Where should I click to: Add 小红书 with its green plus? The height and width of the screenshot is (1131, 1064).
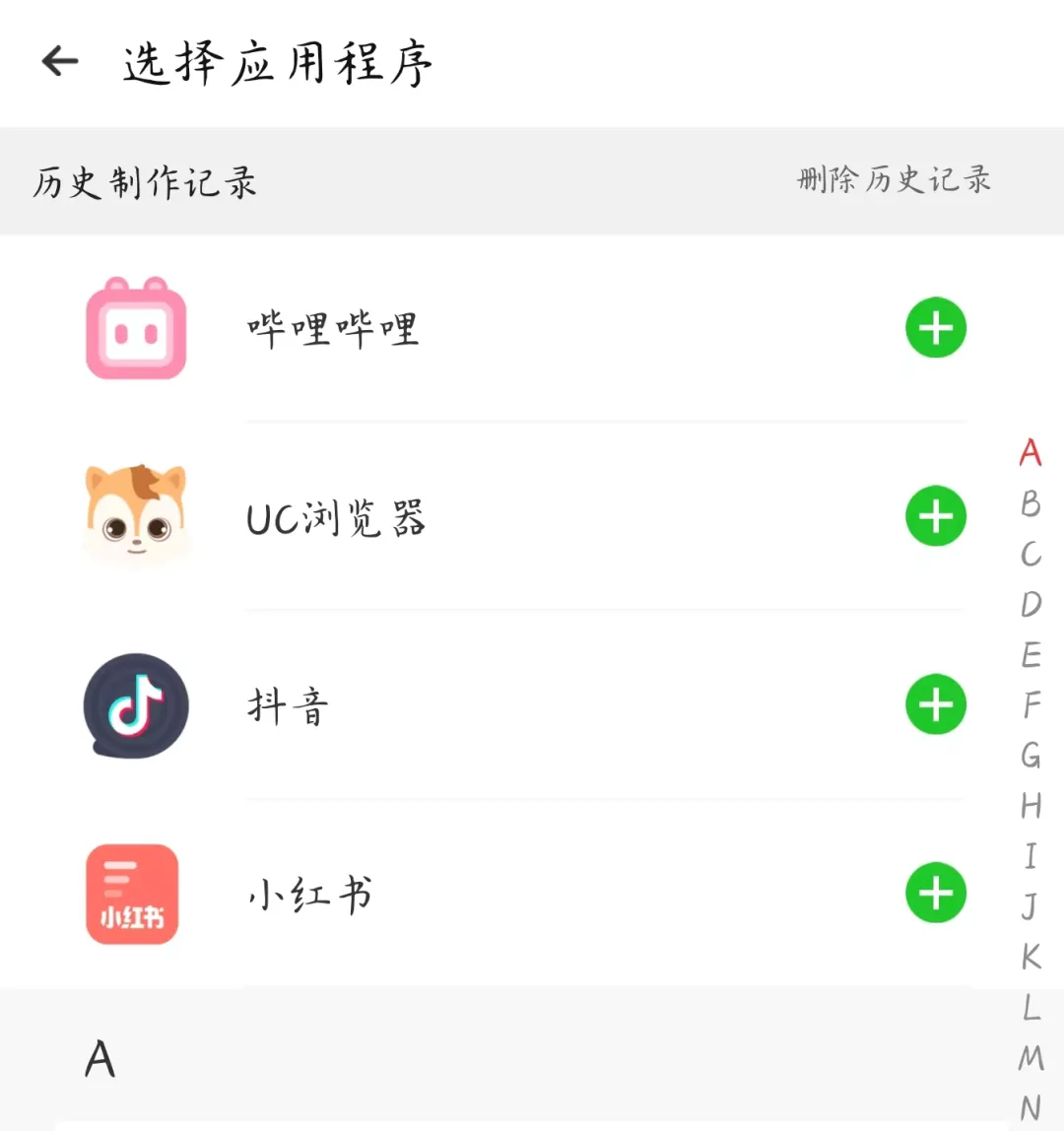(x=935, y=893)
